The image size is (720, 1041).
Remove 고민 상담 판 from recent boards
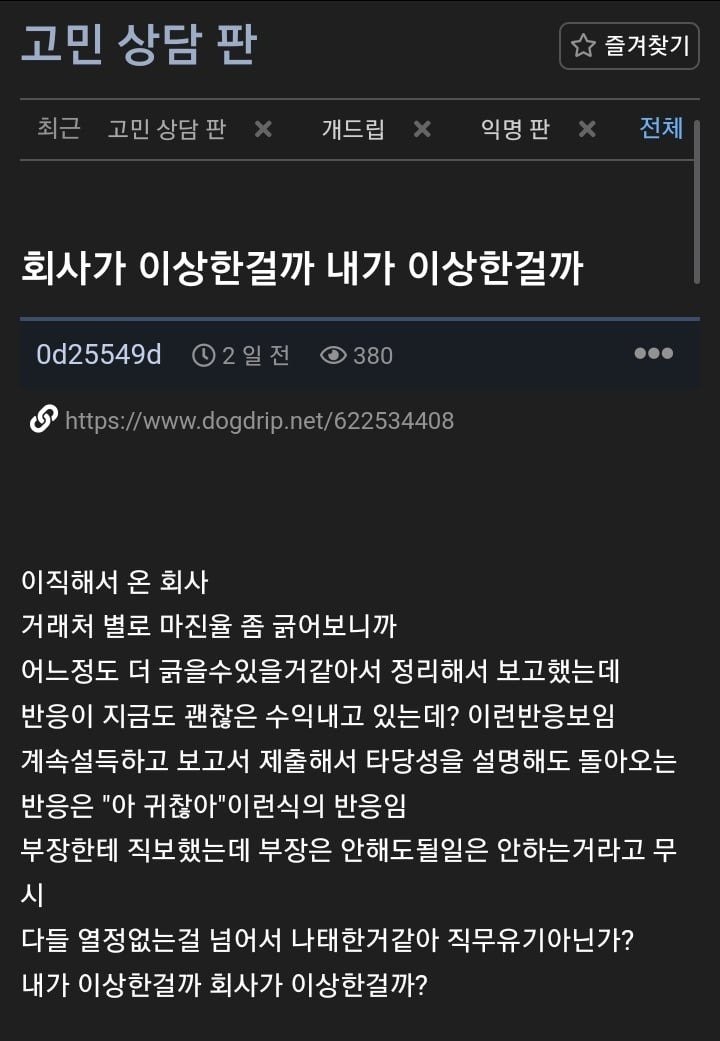pos(263,129)
